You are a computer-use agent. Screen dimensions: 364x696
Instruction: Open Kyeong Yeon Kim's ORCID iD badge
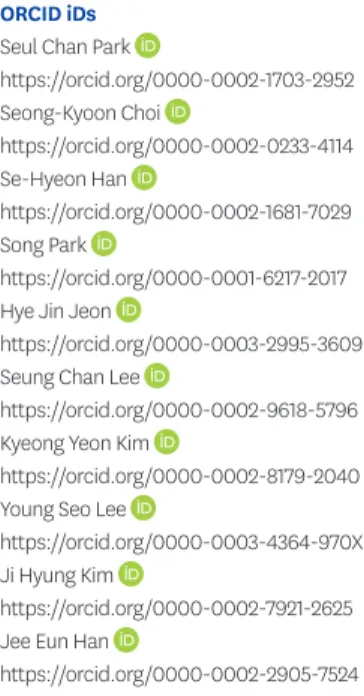point(167,442)
